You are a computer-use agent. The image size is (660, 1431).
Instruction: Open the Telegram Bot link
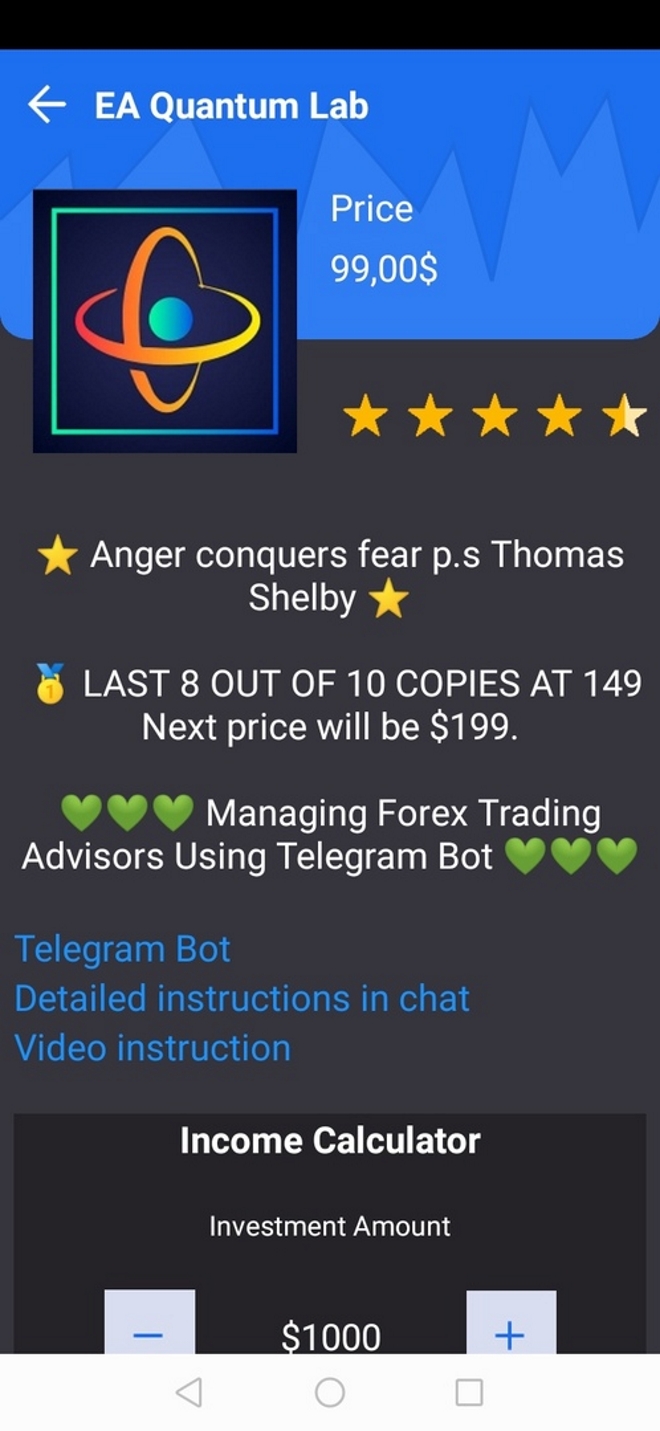pyautogui.click(x=122, y=949)
